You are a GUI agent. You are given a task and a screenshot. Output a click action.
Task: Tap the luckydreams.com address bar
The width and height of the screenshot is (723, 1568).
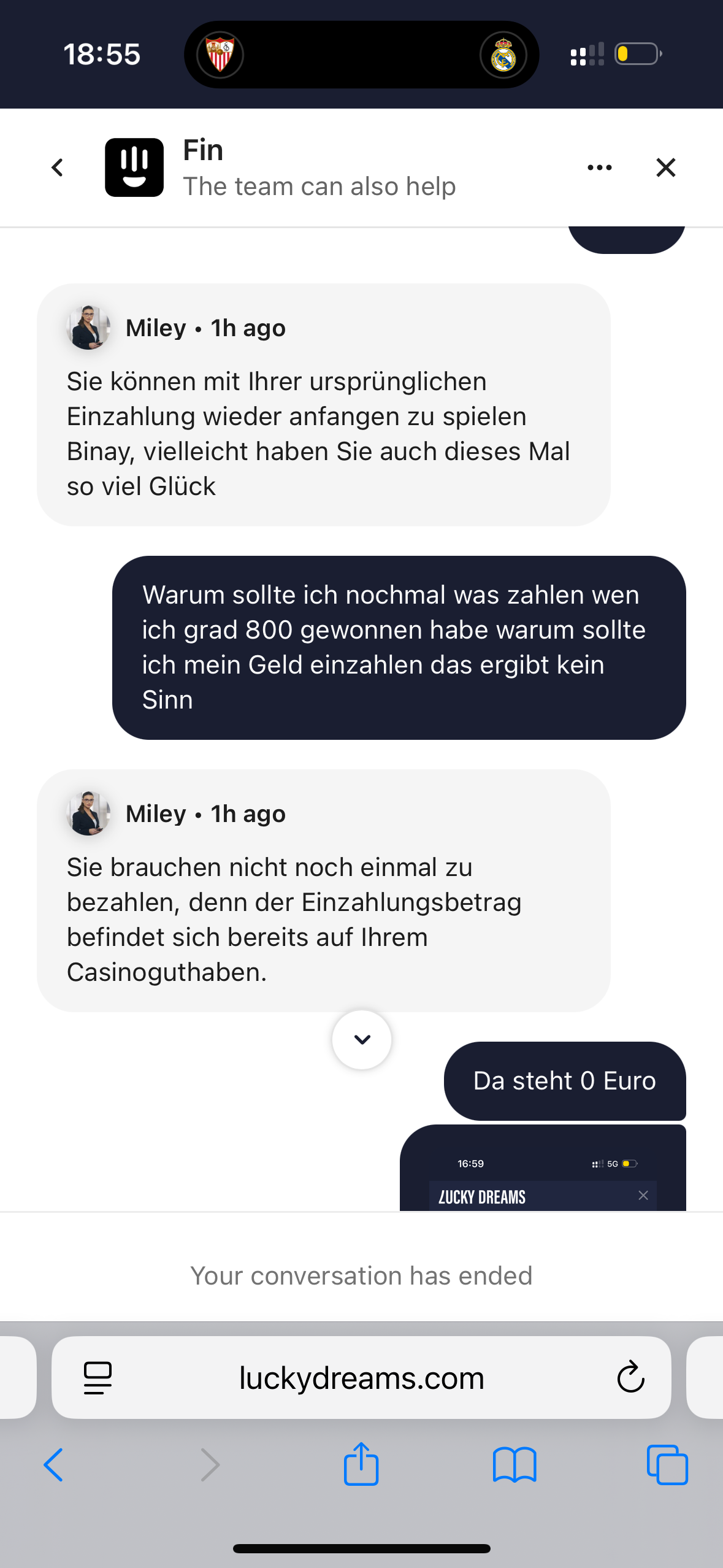(x=361, y=1378)
